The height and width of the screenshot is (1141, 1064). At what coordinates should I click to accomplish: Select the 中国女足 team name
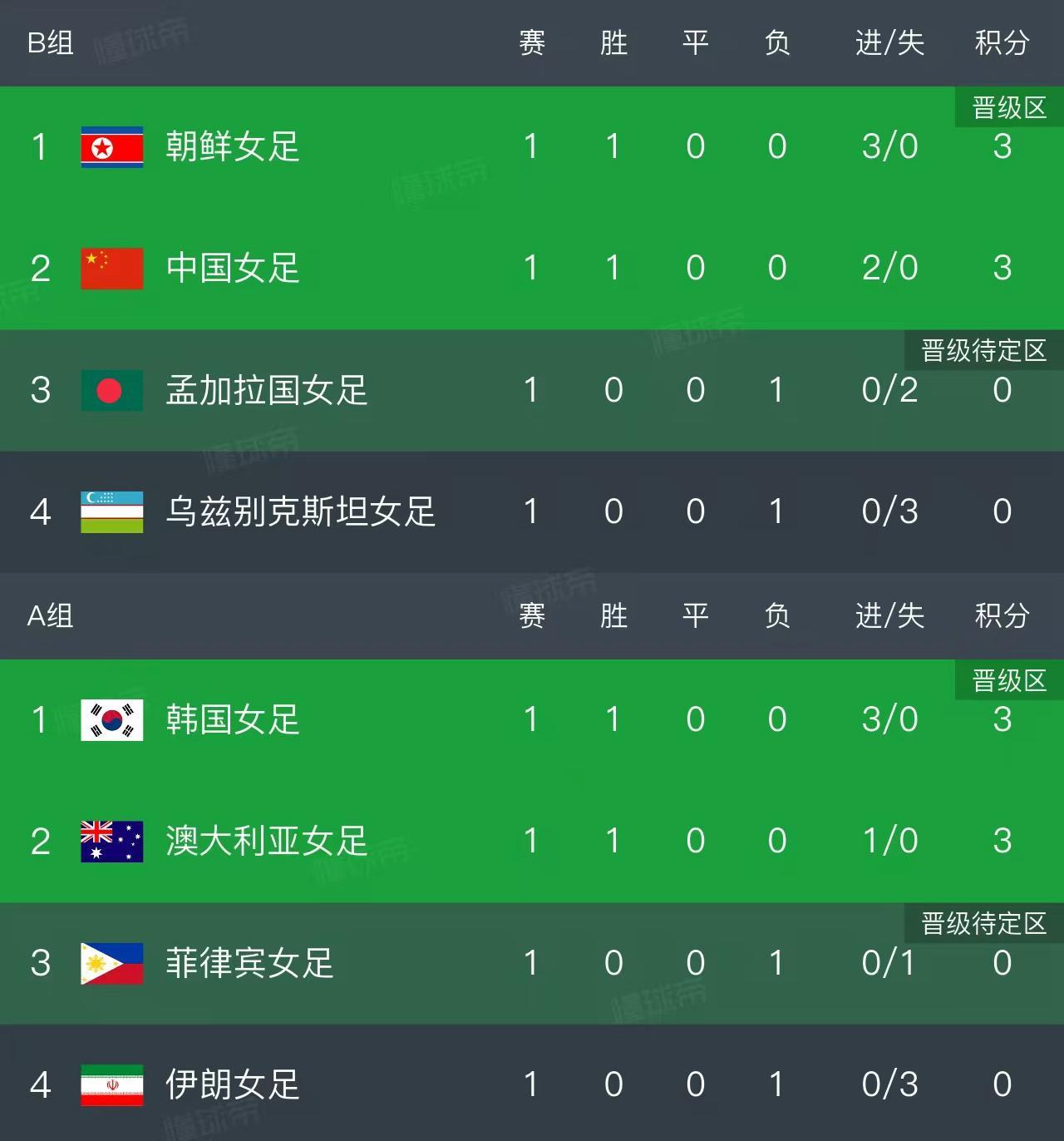[x=233, y=268]
